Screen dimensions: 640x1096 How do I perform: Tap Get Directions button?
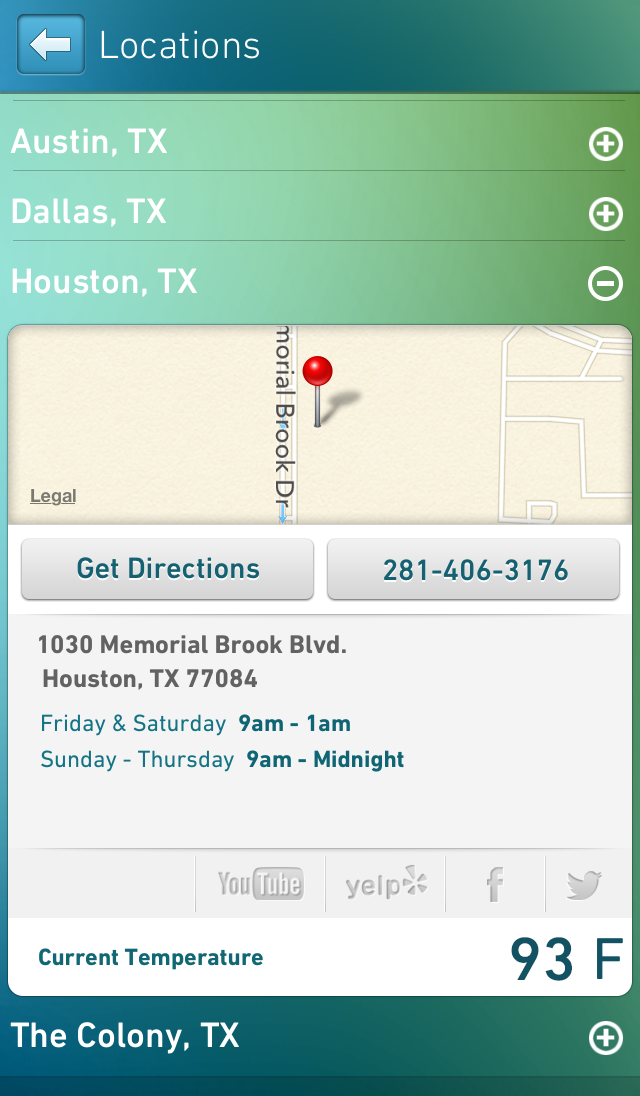pos(168,569)
